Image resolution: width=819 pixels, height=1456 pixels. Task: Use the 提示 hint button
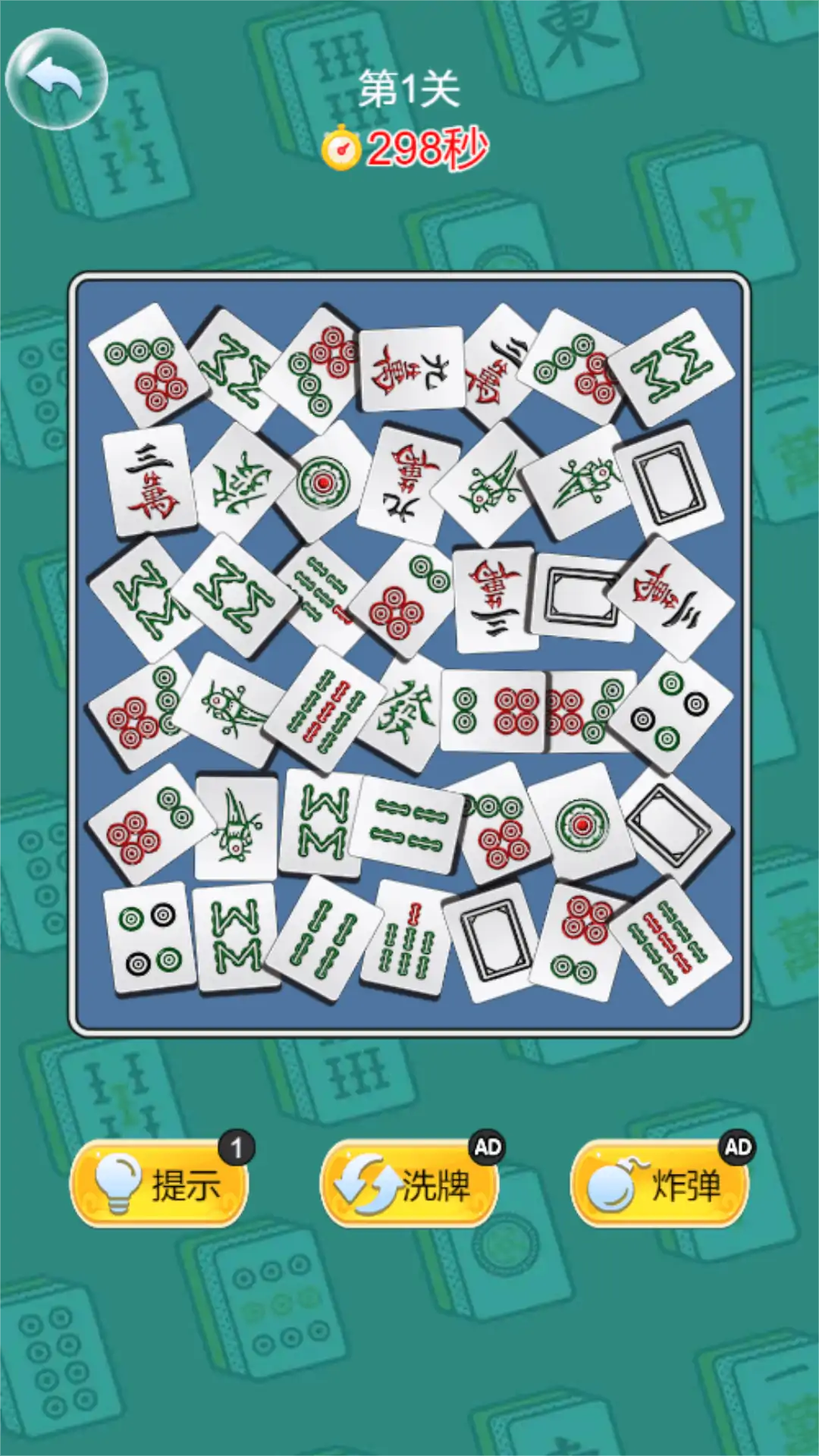coord(159,1183)
